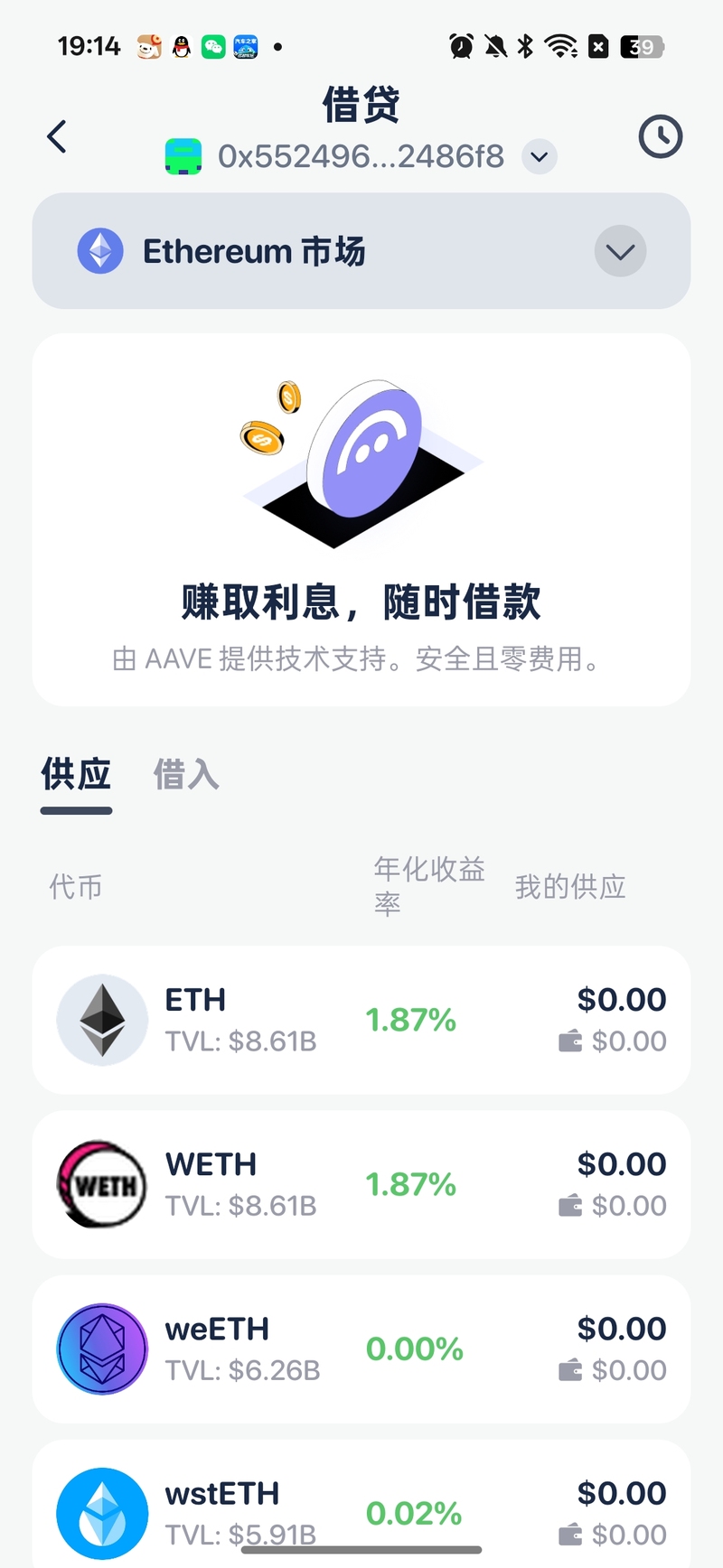The width and height of the screenshot is (723, 1568).
Task: Open the weETH supply row
Action: pyautogui.click(x=361, y=1349)
